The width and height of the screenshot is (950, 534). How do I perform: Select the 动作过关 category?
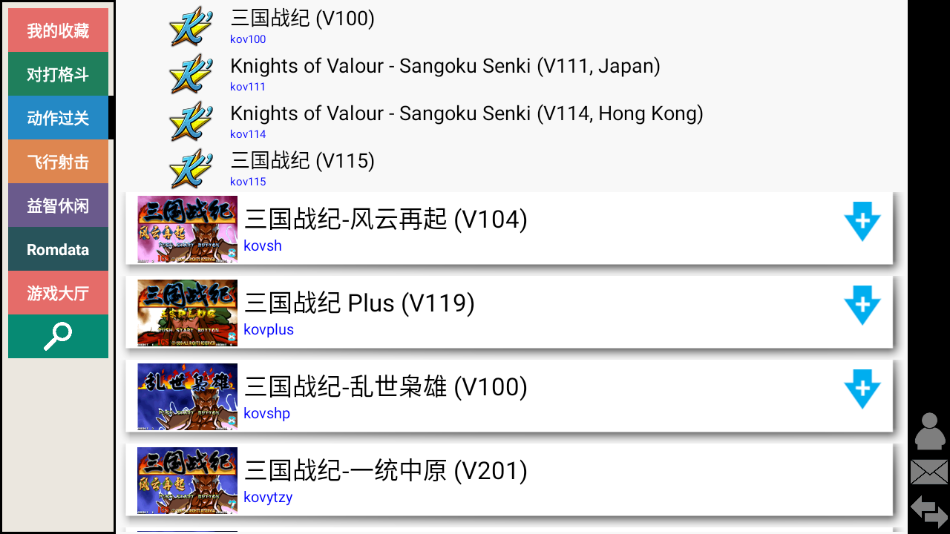coord(57,118)
